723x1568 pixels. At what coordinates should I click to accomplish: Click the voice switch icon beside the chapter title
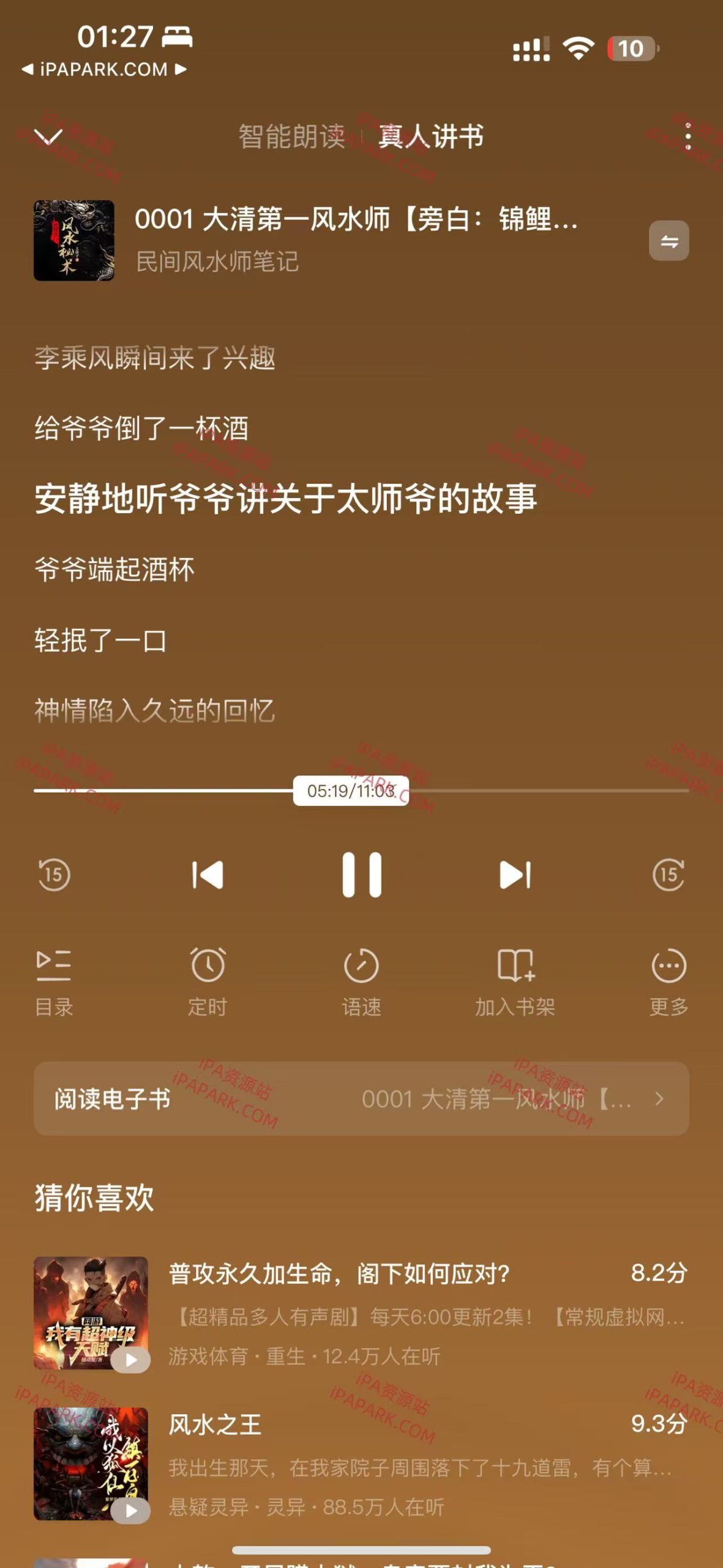pyautogui.click(x=669, y=241)
